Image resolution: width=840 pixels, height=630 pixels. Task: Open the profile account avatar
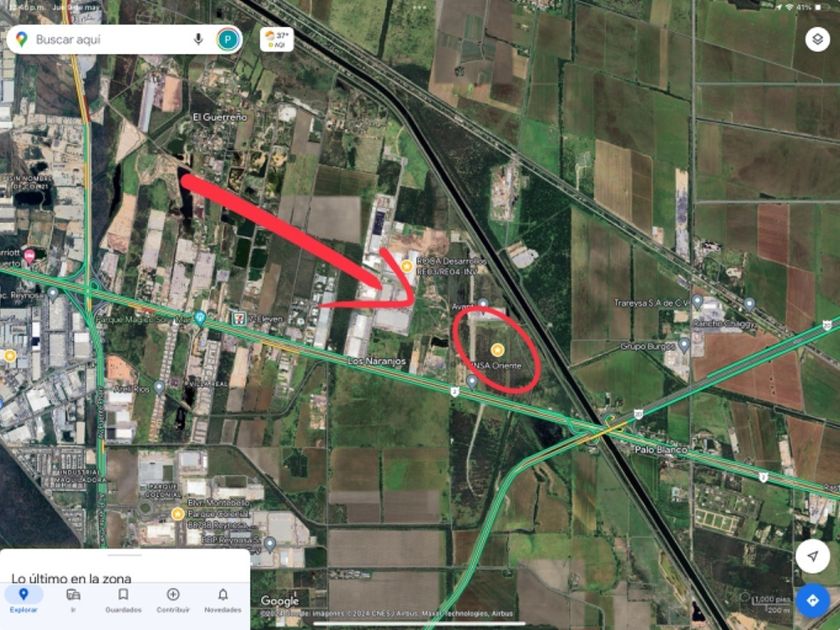click(x=228, y=40)
